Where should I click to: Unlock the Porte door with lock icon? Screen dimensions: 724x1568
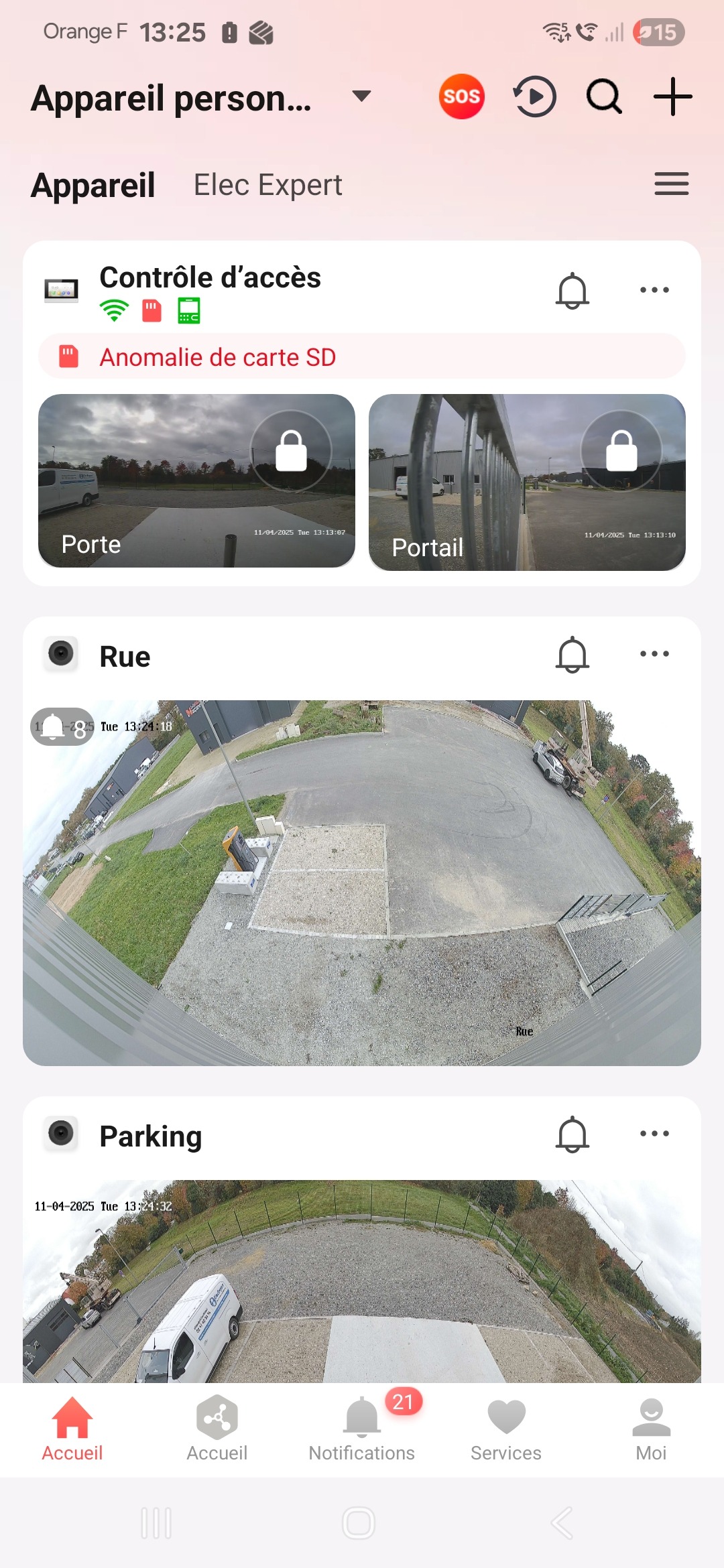click(291, 450)
